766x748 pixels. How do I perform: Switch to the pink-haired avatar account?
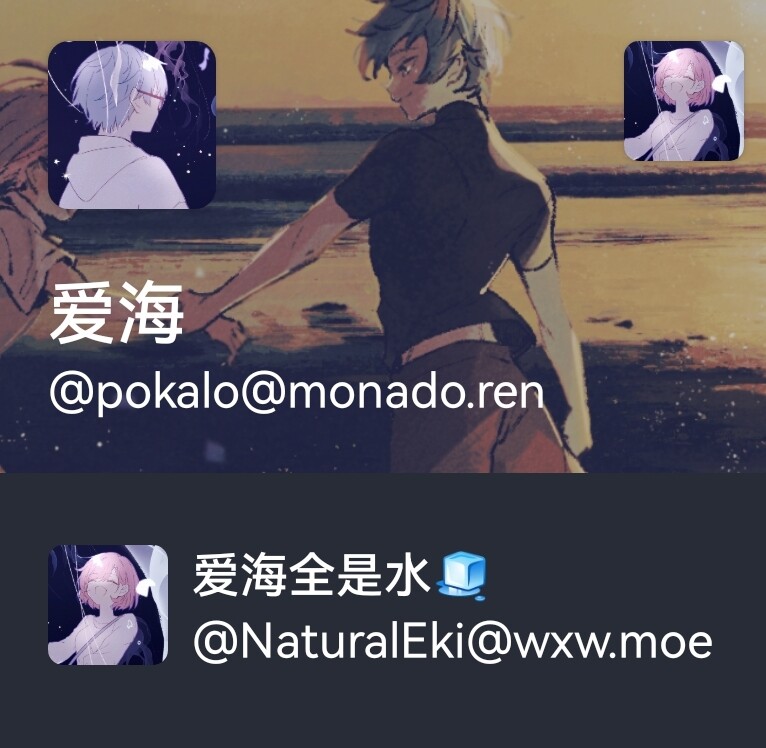[684, 101]
